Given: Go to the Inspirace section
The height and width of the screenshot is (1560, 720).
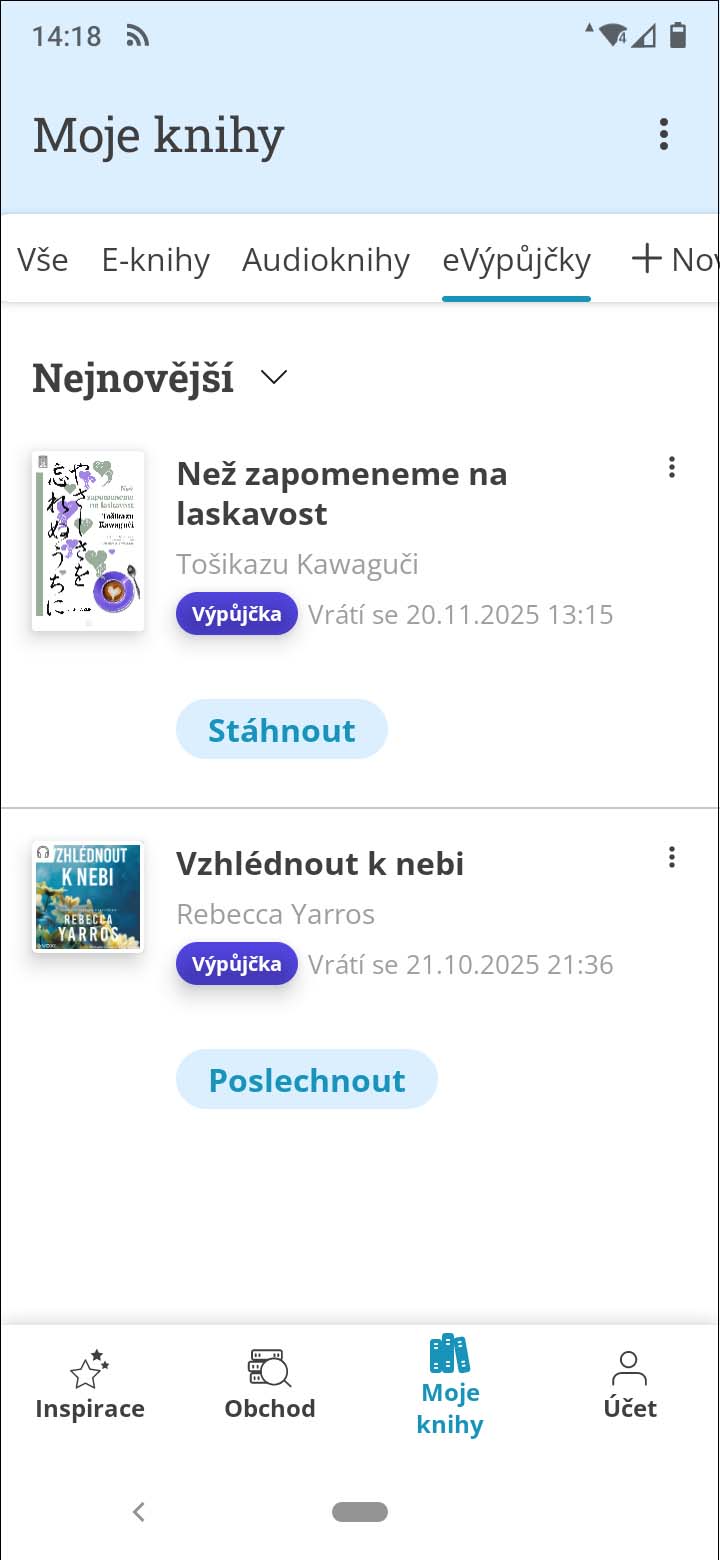Looking at the screenshot, I should [x=90, y=1385].
